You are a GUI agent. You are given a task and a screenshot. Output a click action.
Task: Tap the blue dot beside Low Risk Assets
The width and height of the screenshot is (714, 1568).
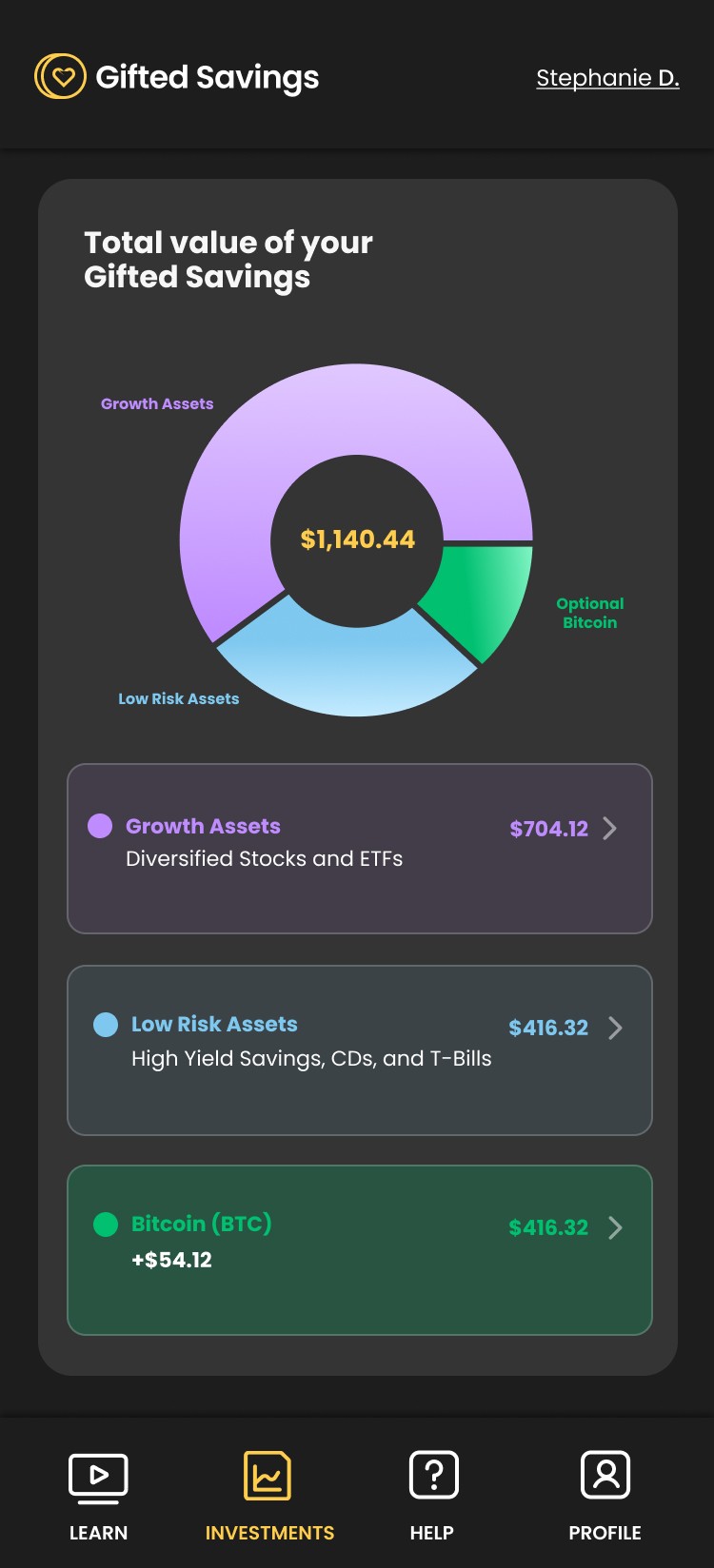coord(106,1025)
